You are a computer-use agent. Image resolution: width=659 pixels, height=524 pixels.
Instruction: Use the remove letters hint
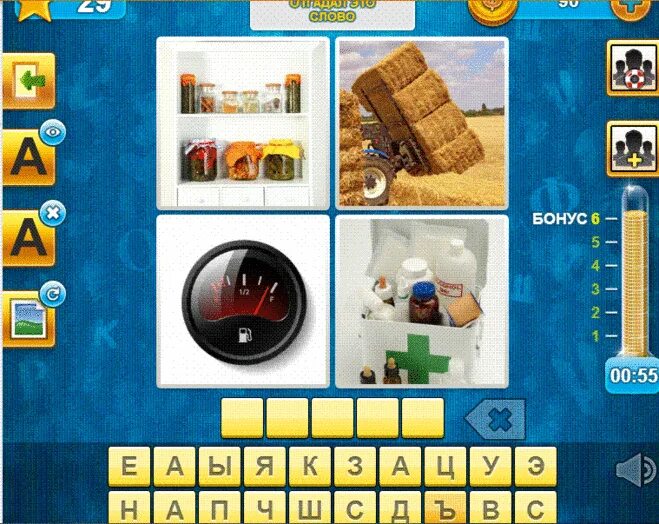tap(29, 235)
